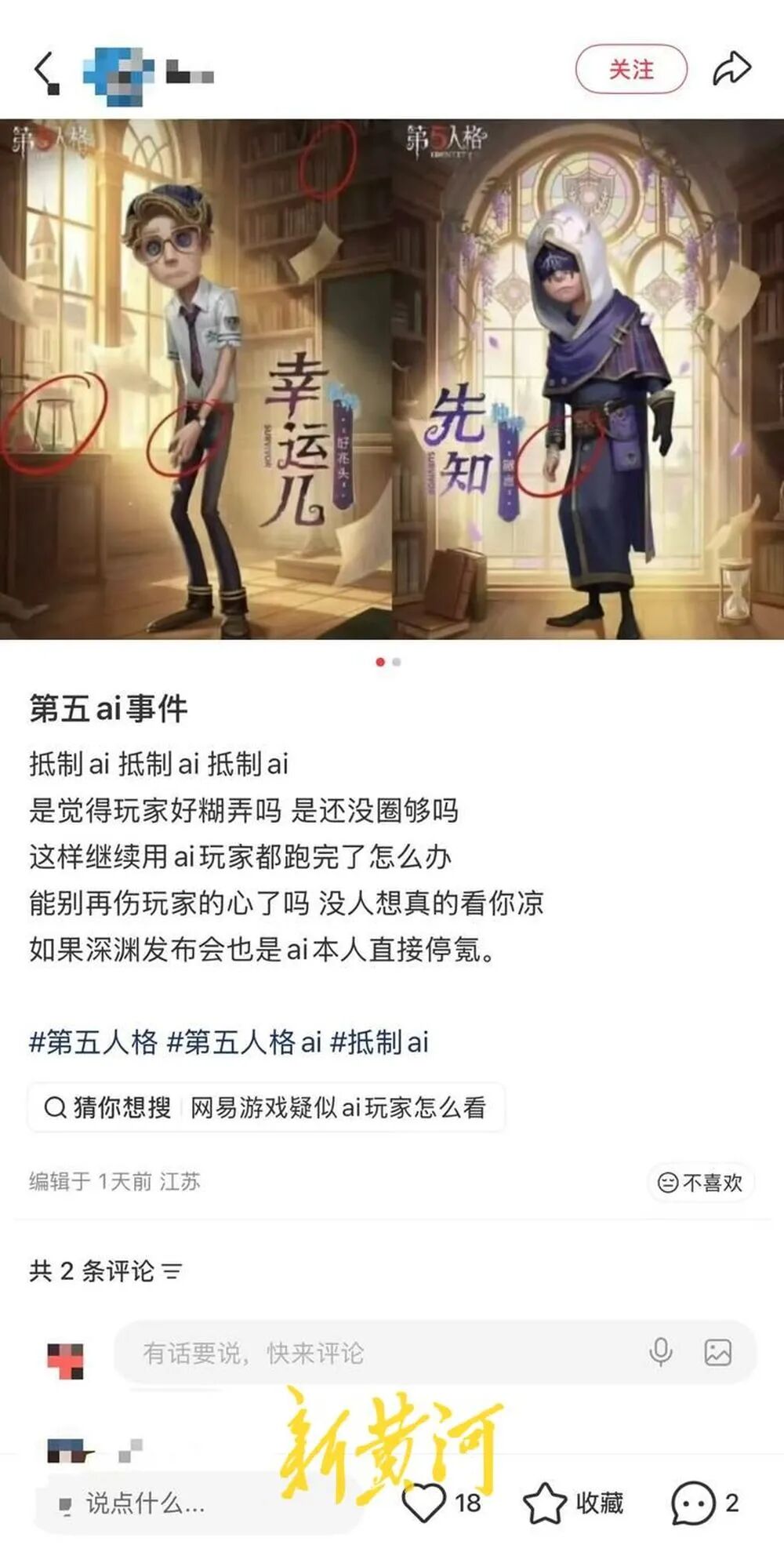Open the author's blurred avatar profile
This screenshot has width=784, height=1552.
(119, 75)
